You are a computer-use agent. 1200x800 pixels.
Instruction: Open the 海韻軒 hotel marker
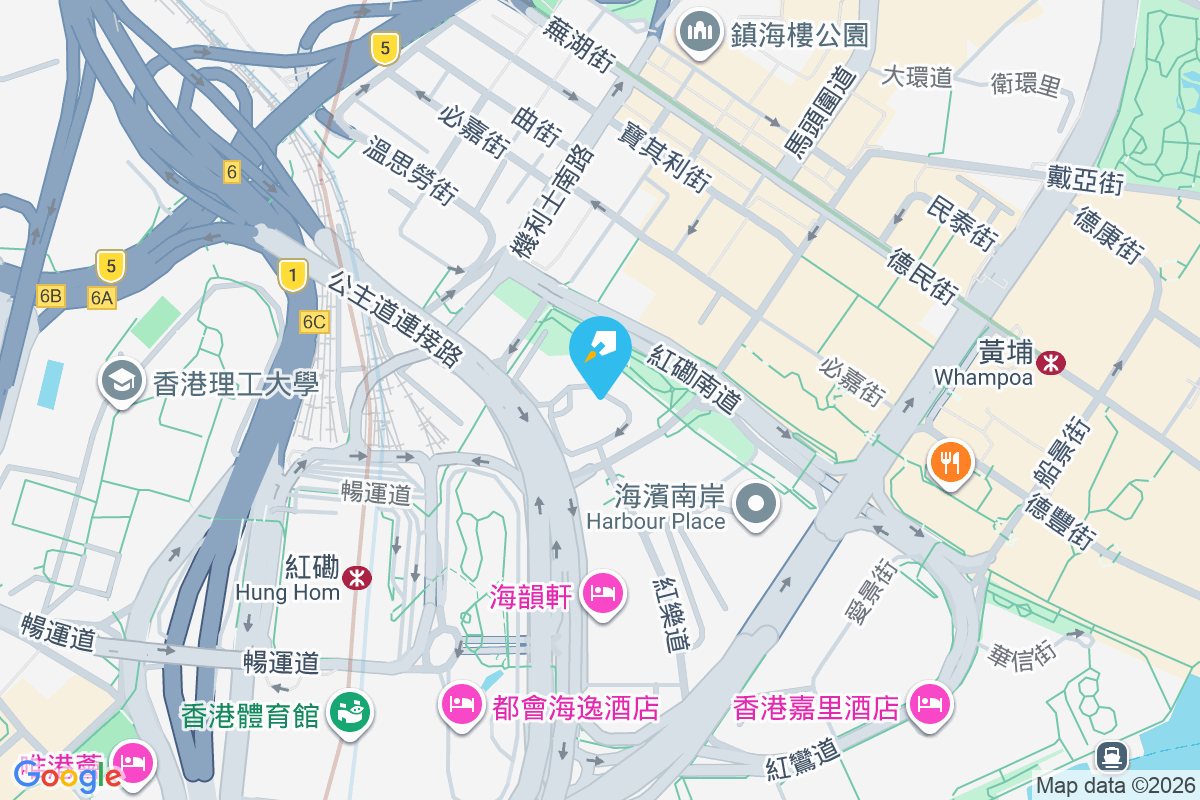[602, 594]
